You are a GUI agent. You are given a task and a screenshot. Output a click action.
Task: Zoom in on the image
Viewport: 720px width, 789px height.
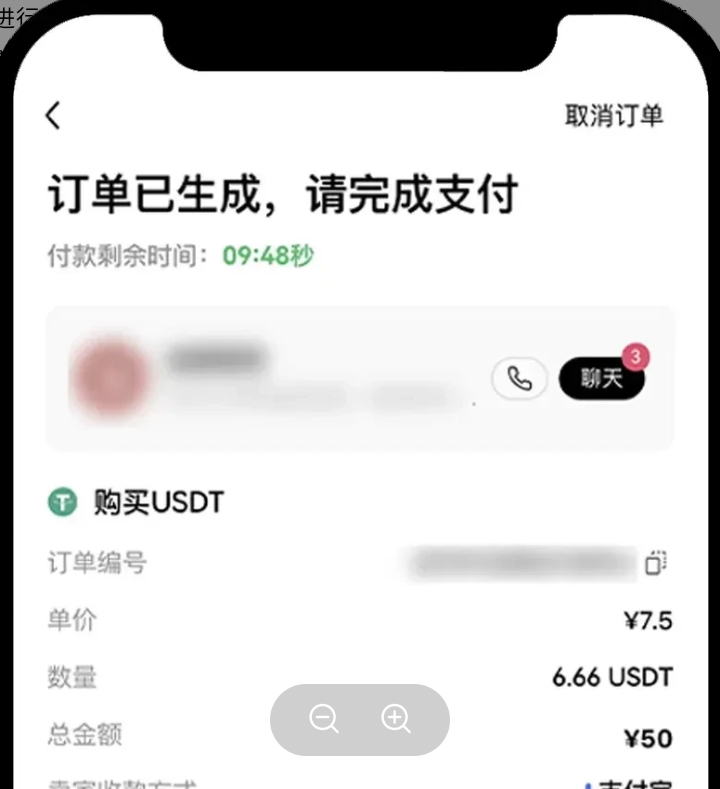click(x=396, y=719)
